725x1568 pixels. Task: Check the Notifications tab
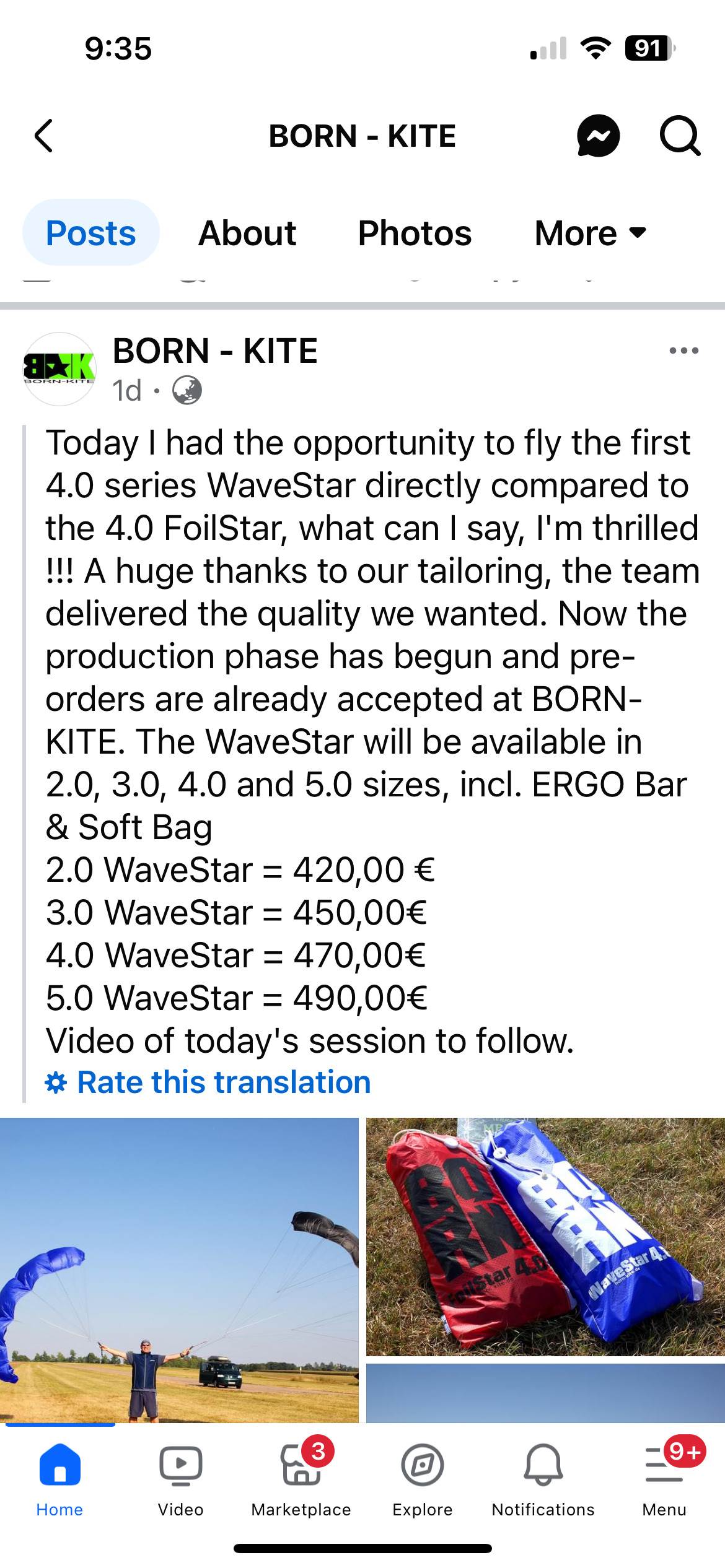click(x=543, y=1478)
